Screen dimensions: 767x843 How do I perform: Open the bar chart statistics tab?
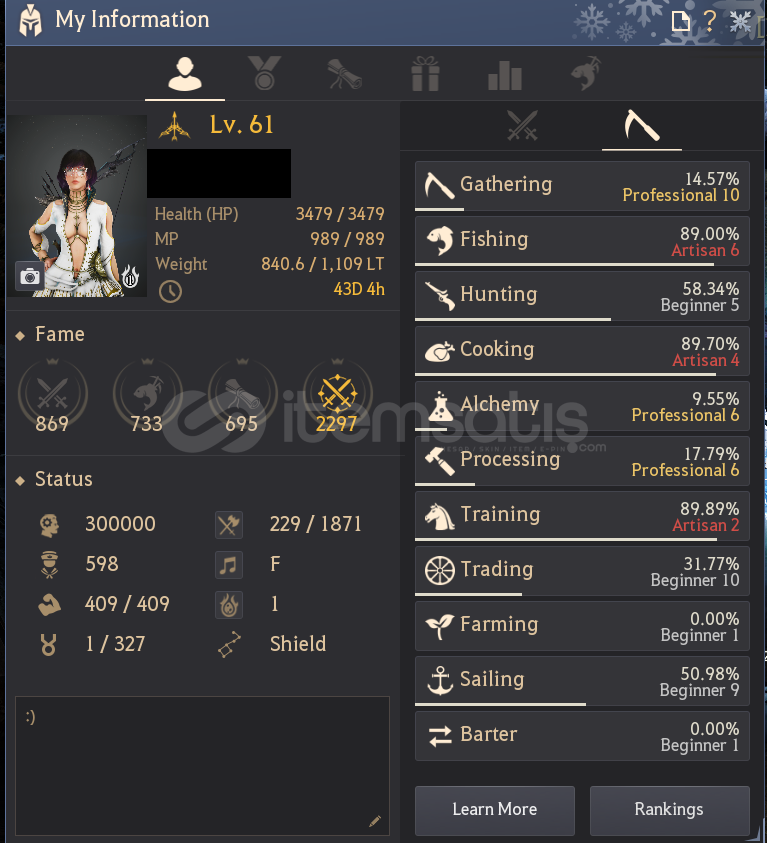click(x=505, y=74)
